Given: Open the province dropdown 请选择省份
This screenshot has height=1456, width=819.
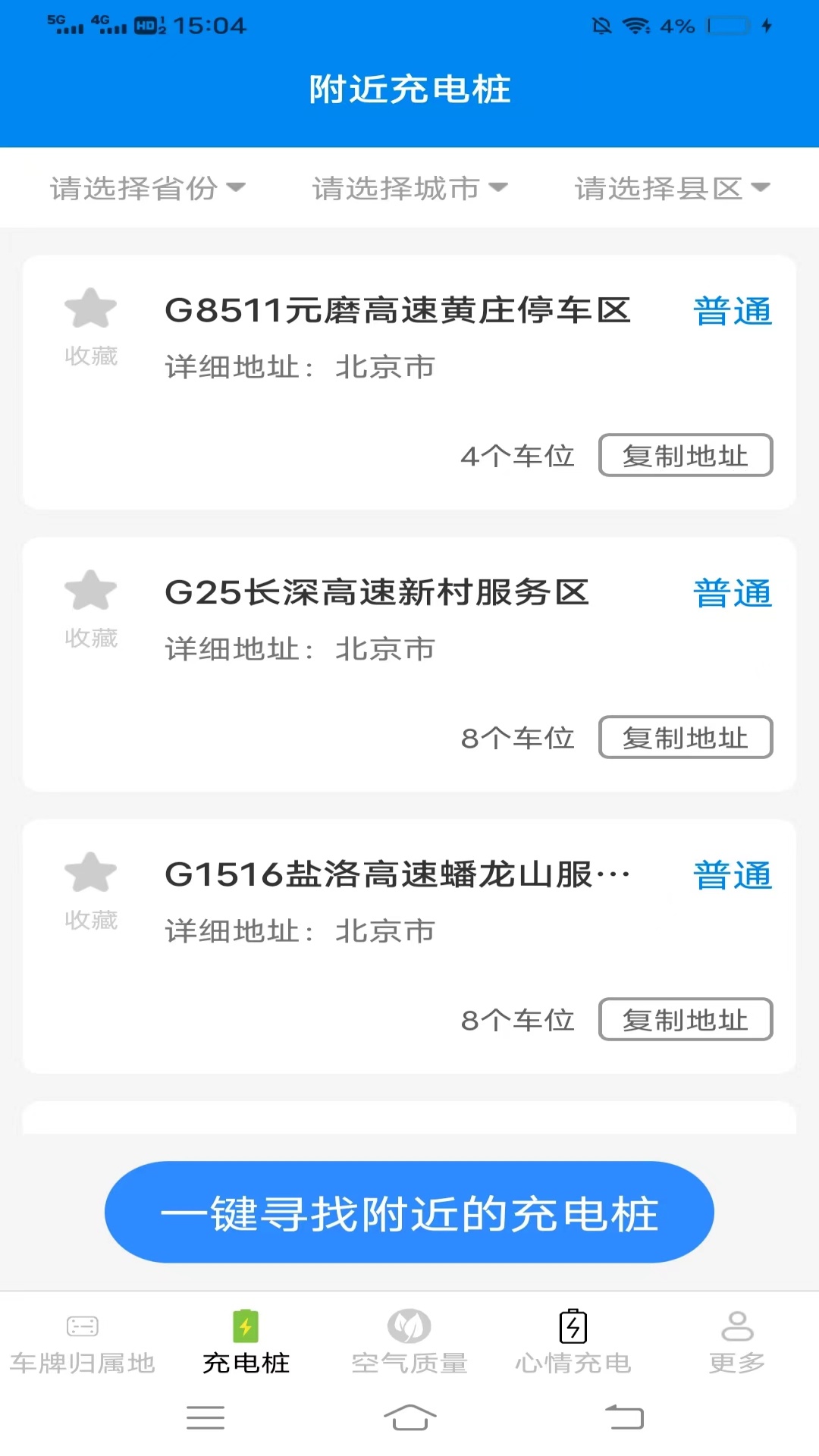Looking at the screenshot, I should (x=148, y=188).
